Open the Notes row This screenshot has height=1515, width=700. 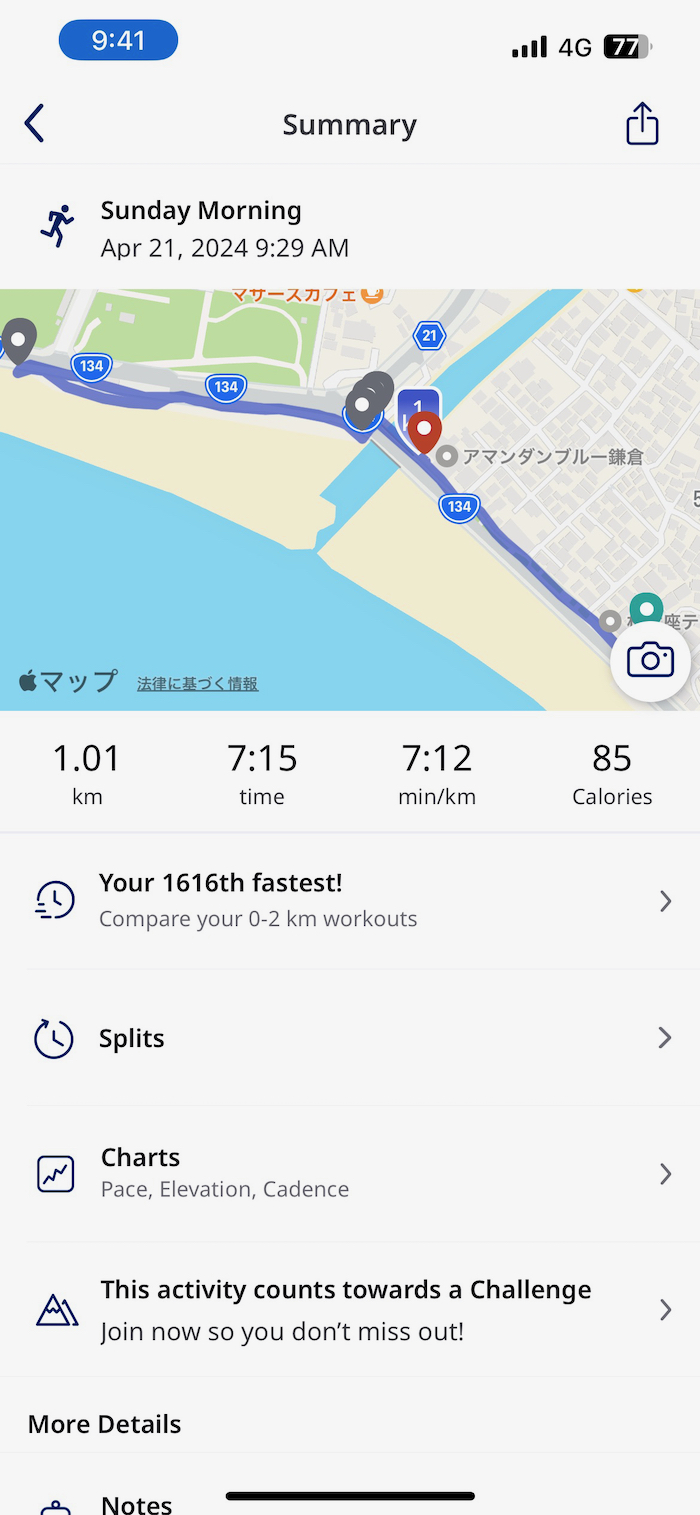point(137,1503)
